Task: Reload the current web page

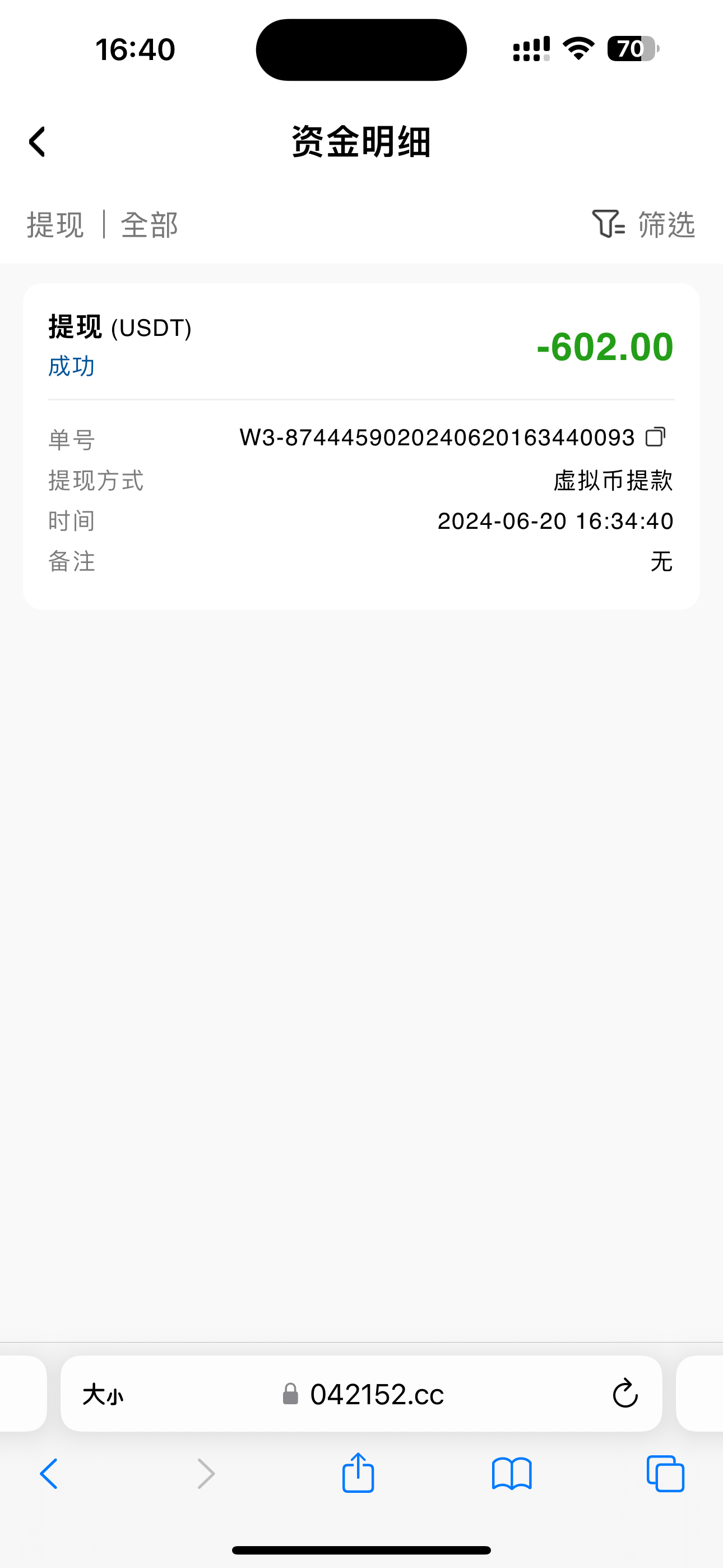Action: (624, 1394)
